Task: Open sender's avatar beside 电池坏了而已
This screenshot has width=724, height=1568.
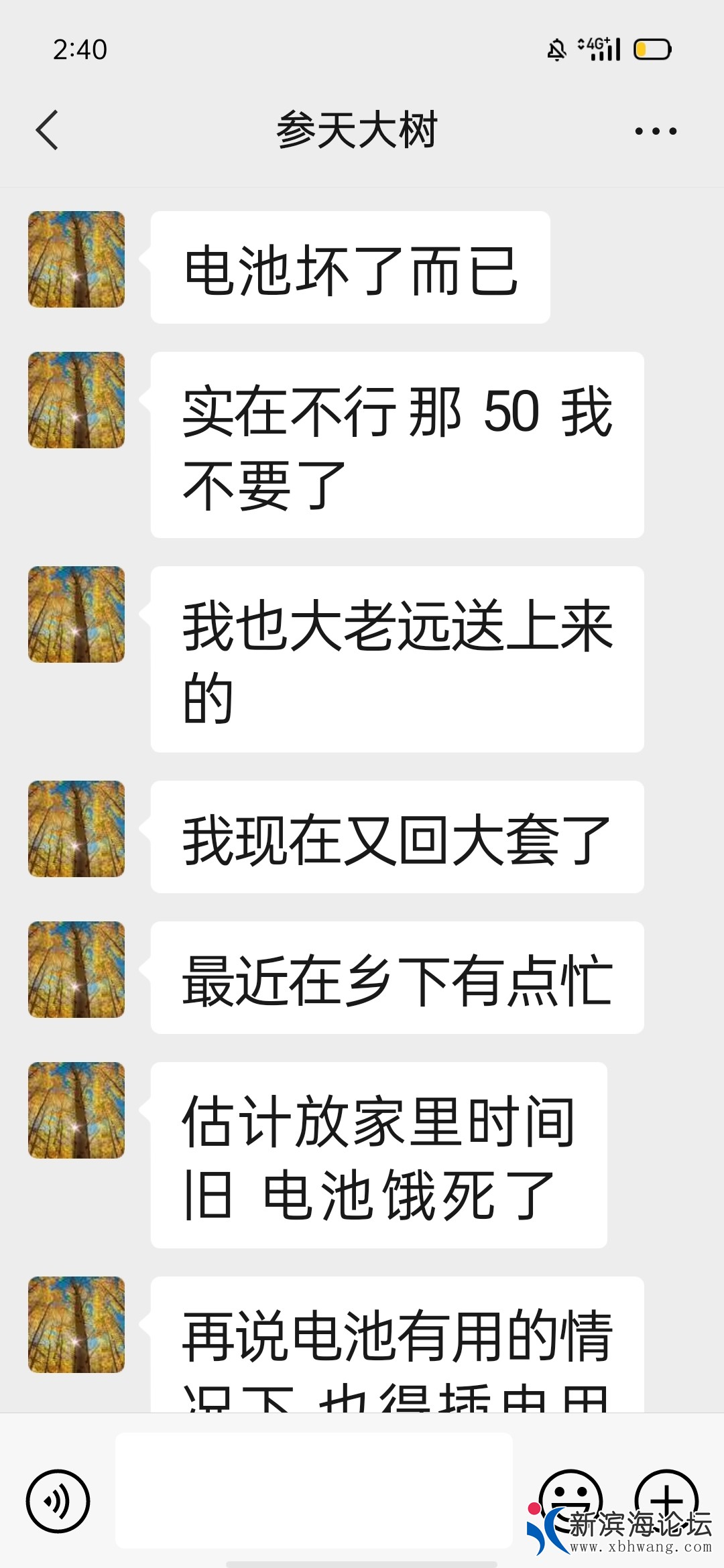Action: 76,259
